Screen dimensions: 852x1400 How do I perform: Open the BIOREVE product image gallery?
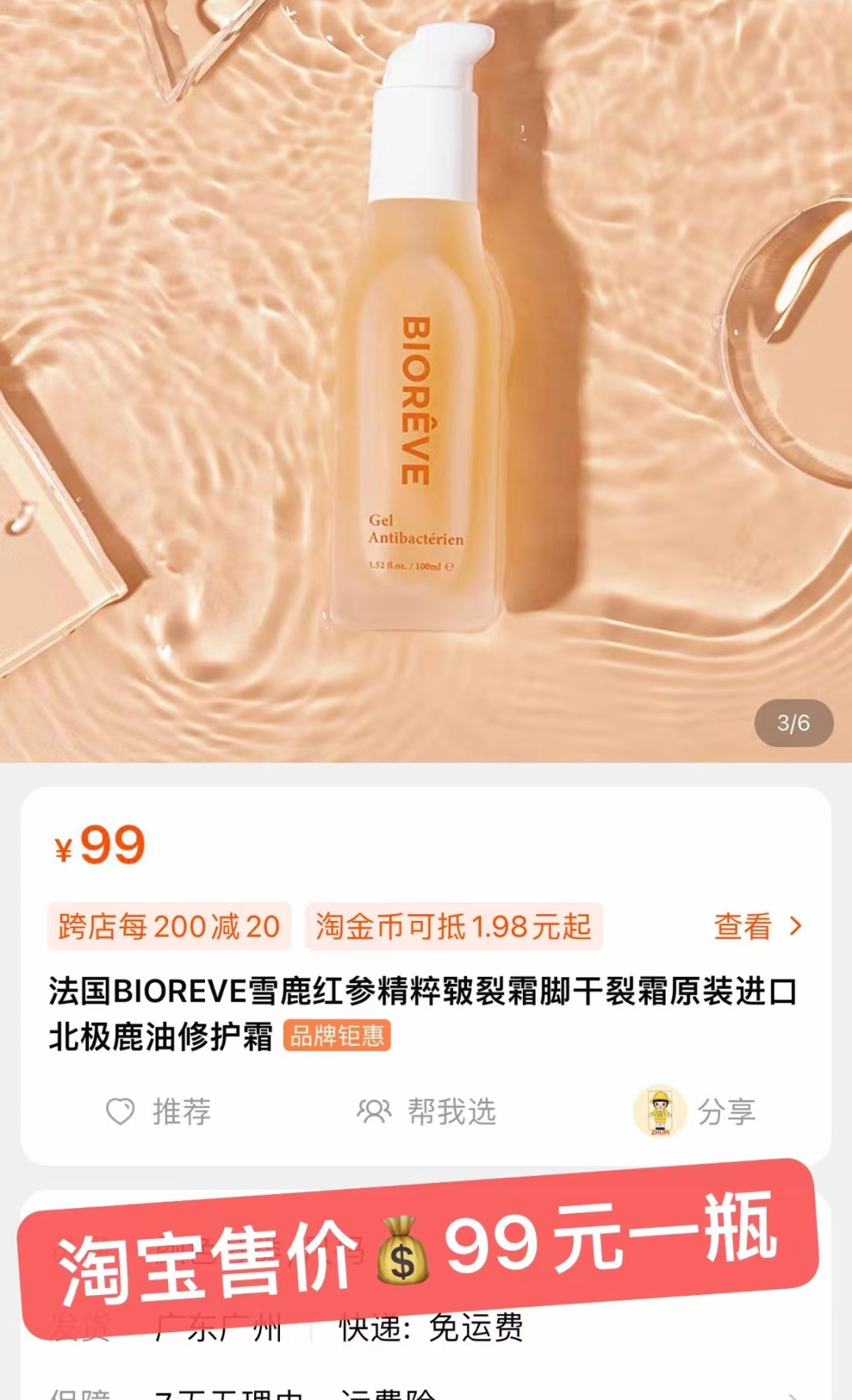[426, 379]
